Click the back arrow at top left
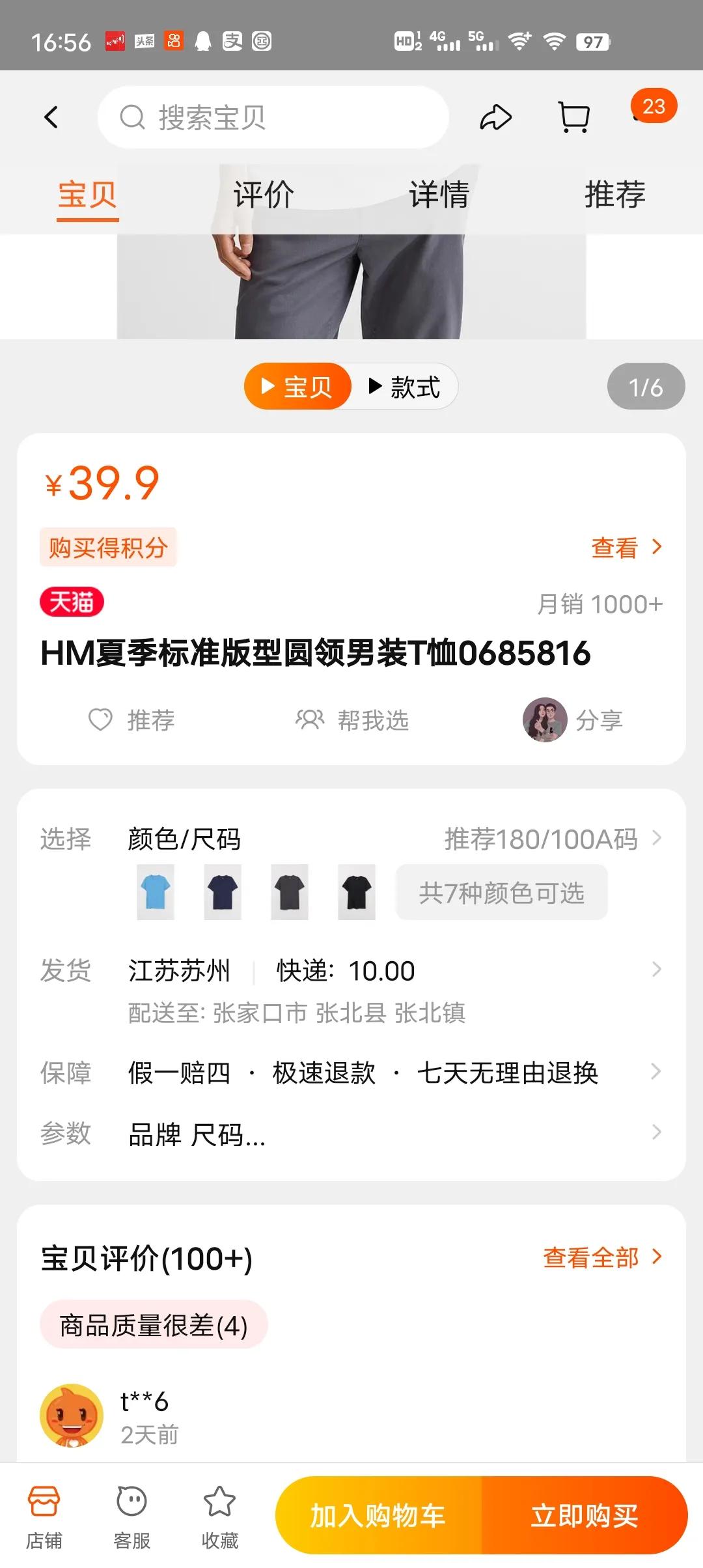This screenshot has width=703, height=1568. tap(52, 117)
